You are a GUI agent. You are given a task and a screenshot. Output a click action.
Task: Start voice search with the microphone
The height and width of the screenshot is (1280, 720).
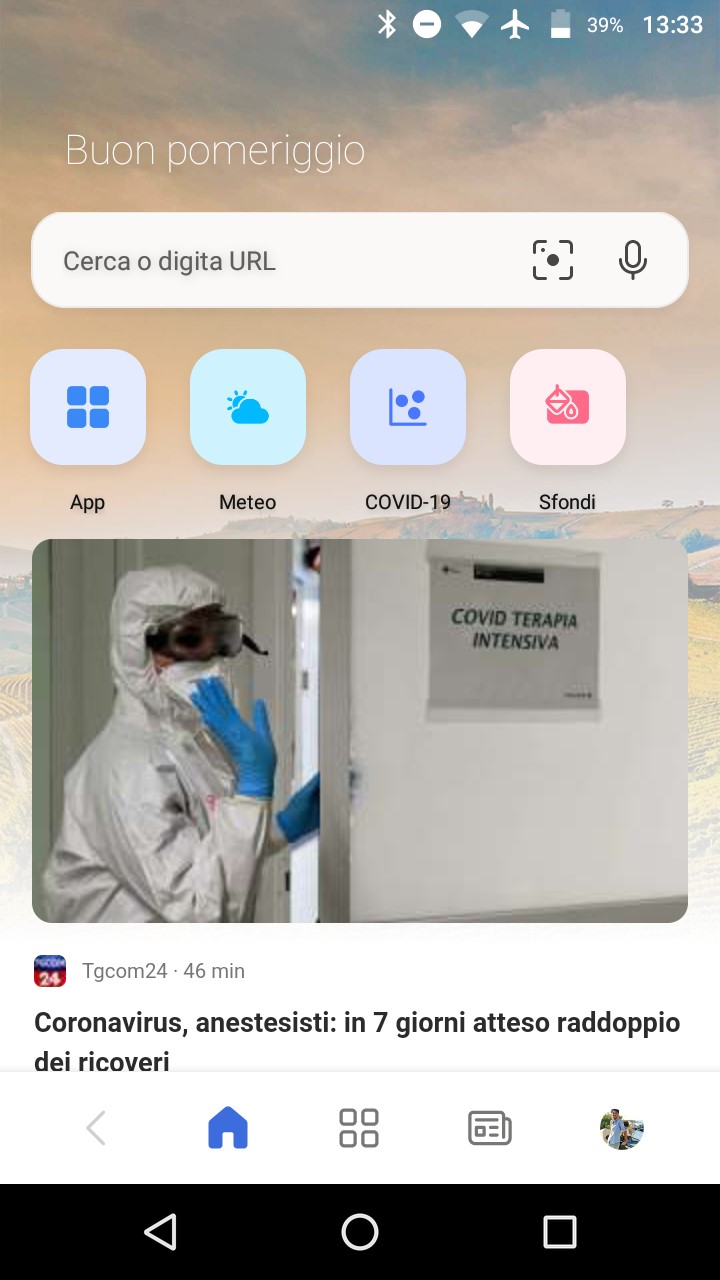(632, 260)
